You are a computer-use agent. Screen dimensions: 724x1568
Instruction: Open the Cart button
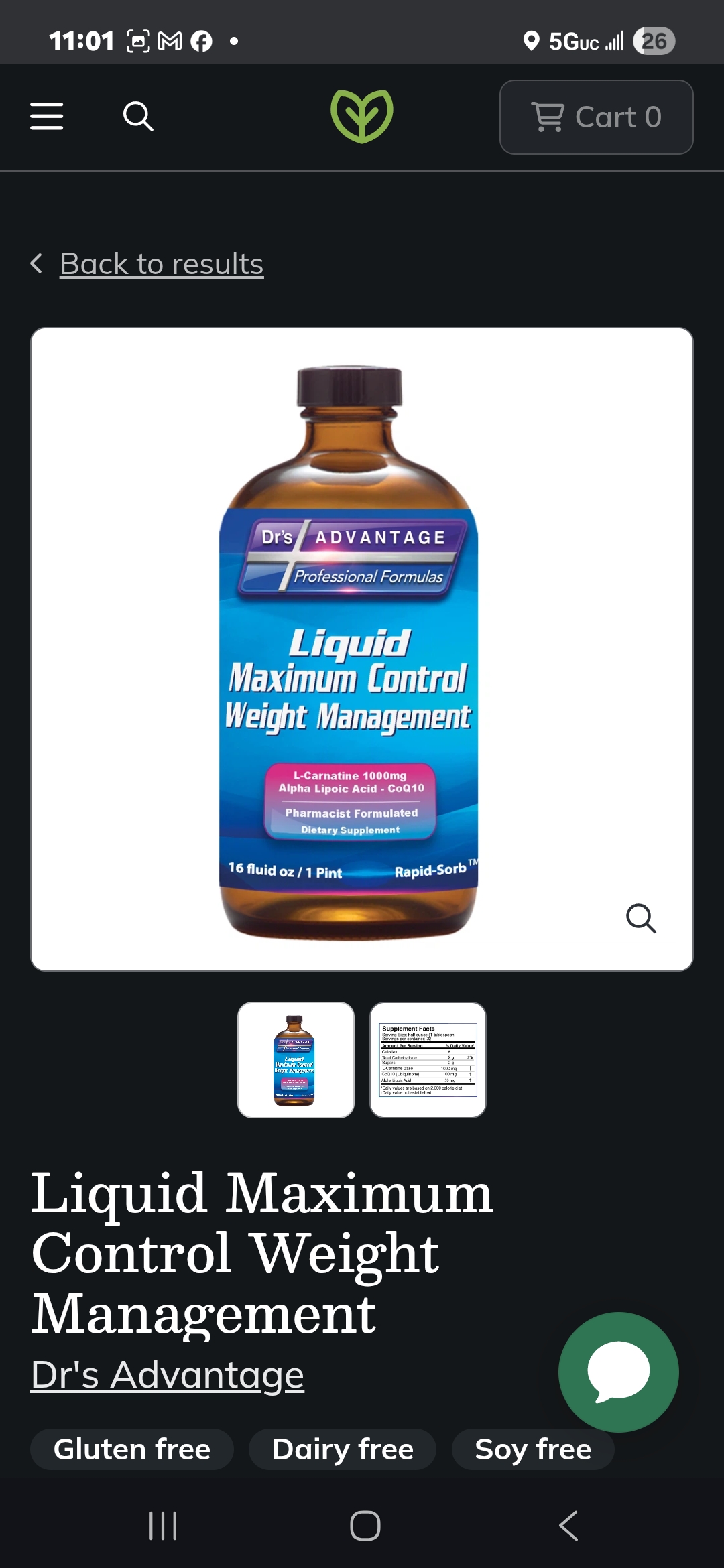pyautogui.click(x=596, y=117)
